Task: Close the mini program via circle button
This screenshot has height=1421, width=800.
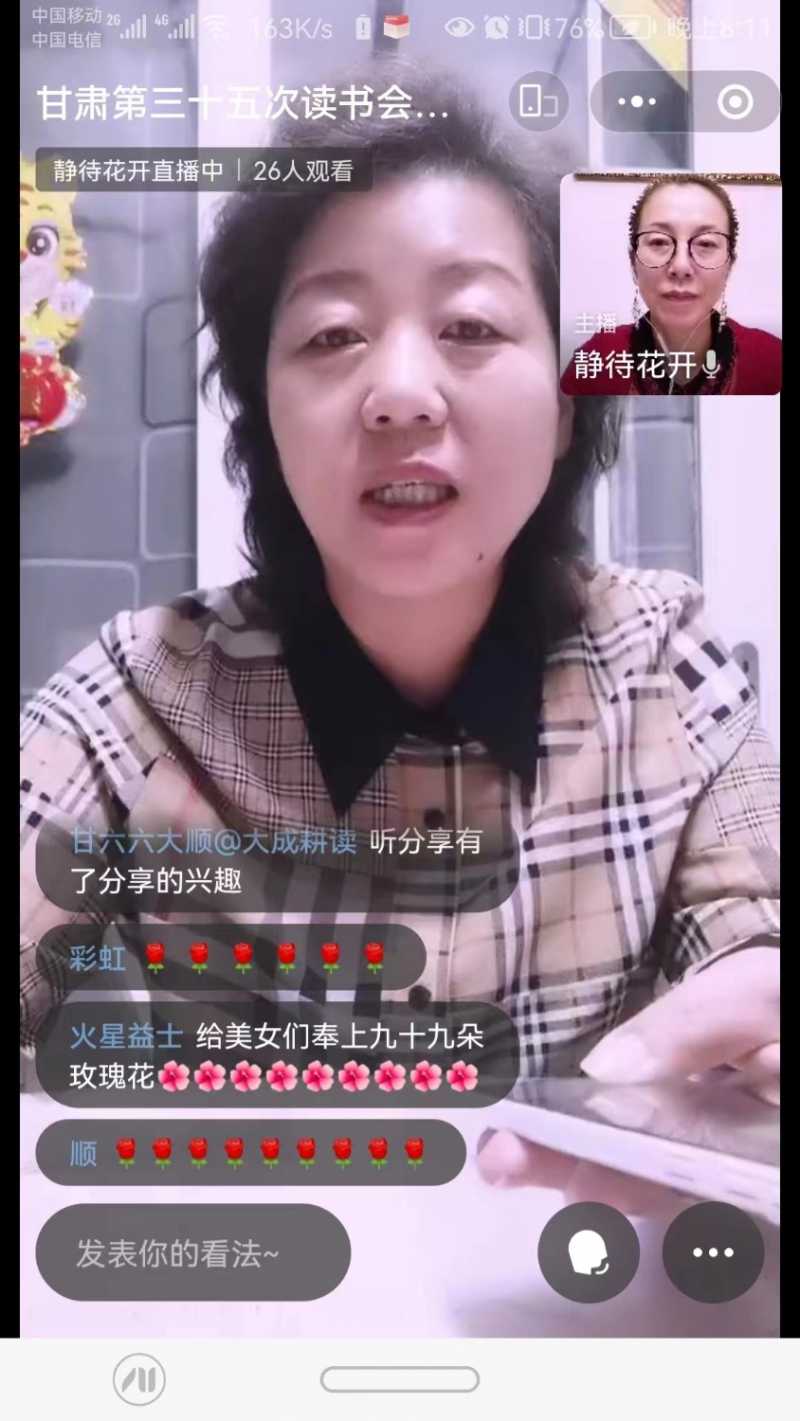Action: pyautogui.click(x=735, y=101)
